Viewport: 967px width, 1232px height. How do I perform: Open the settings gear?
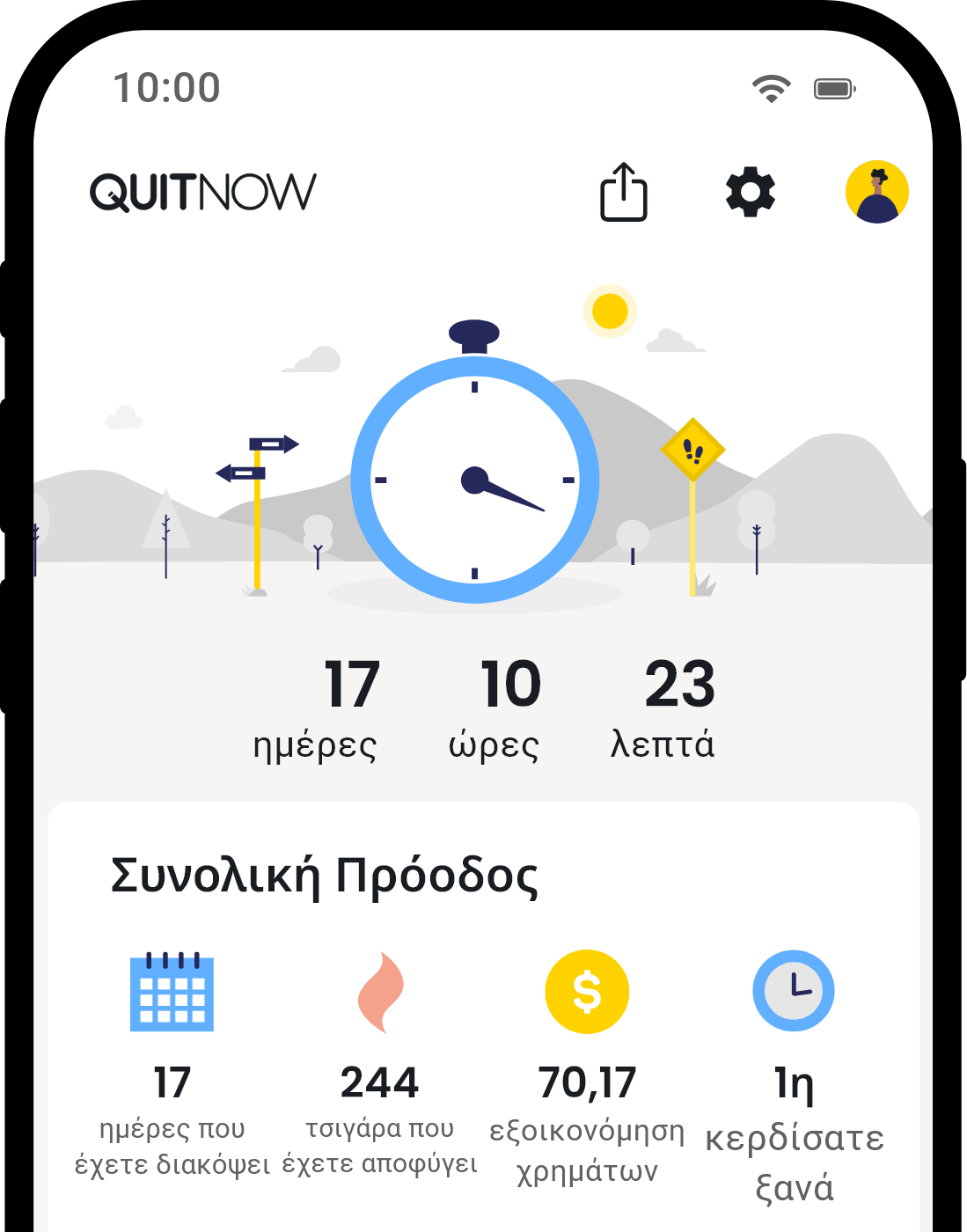[750, 193]
